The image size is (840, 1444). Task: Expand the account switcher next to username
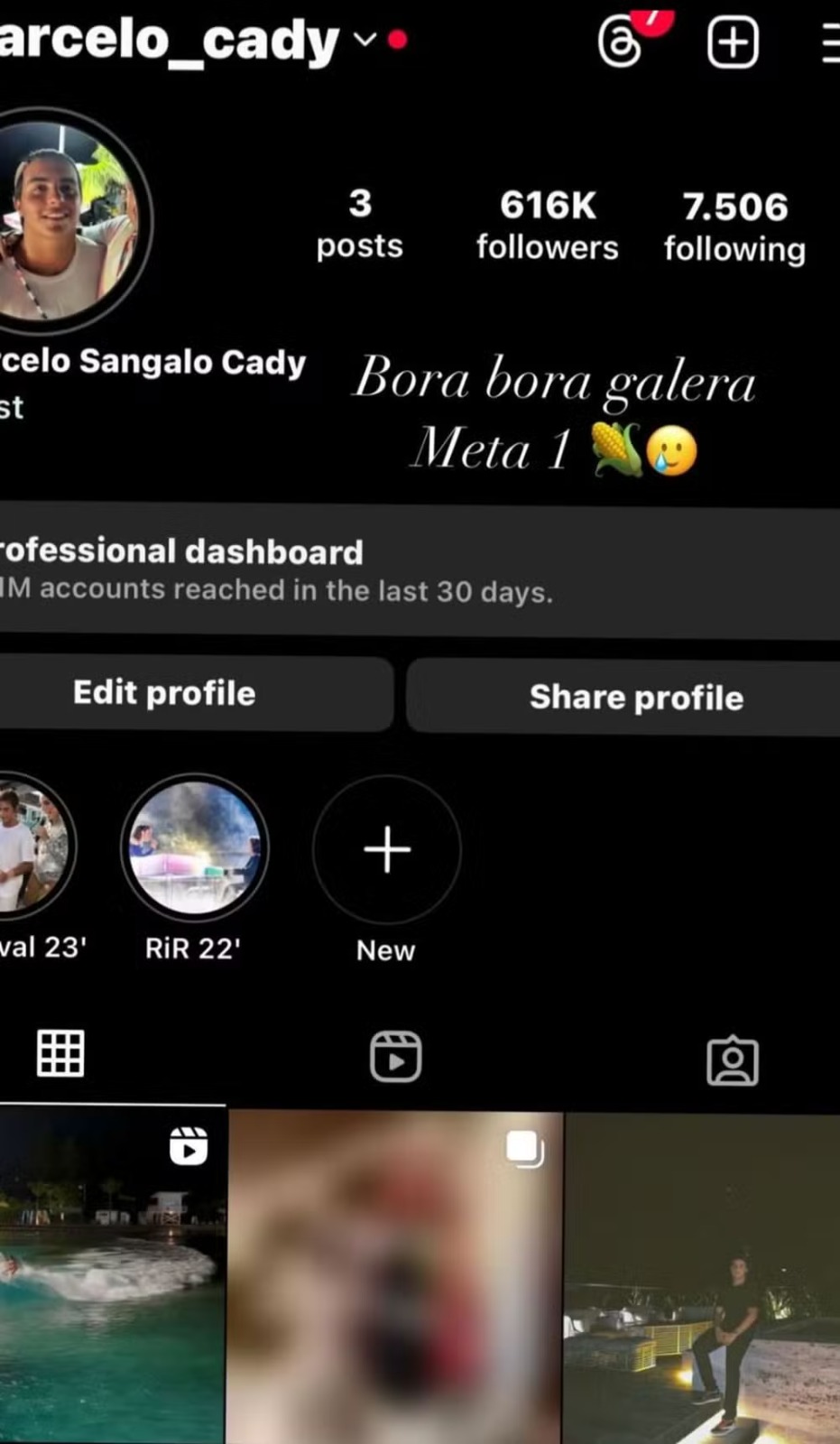pos(365,40)
